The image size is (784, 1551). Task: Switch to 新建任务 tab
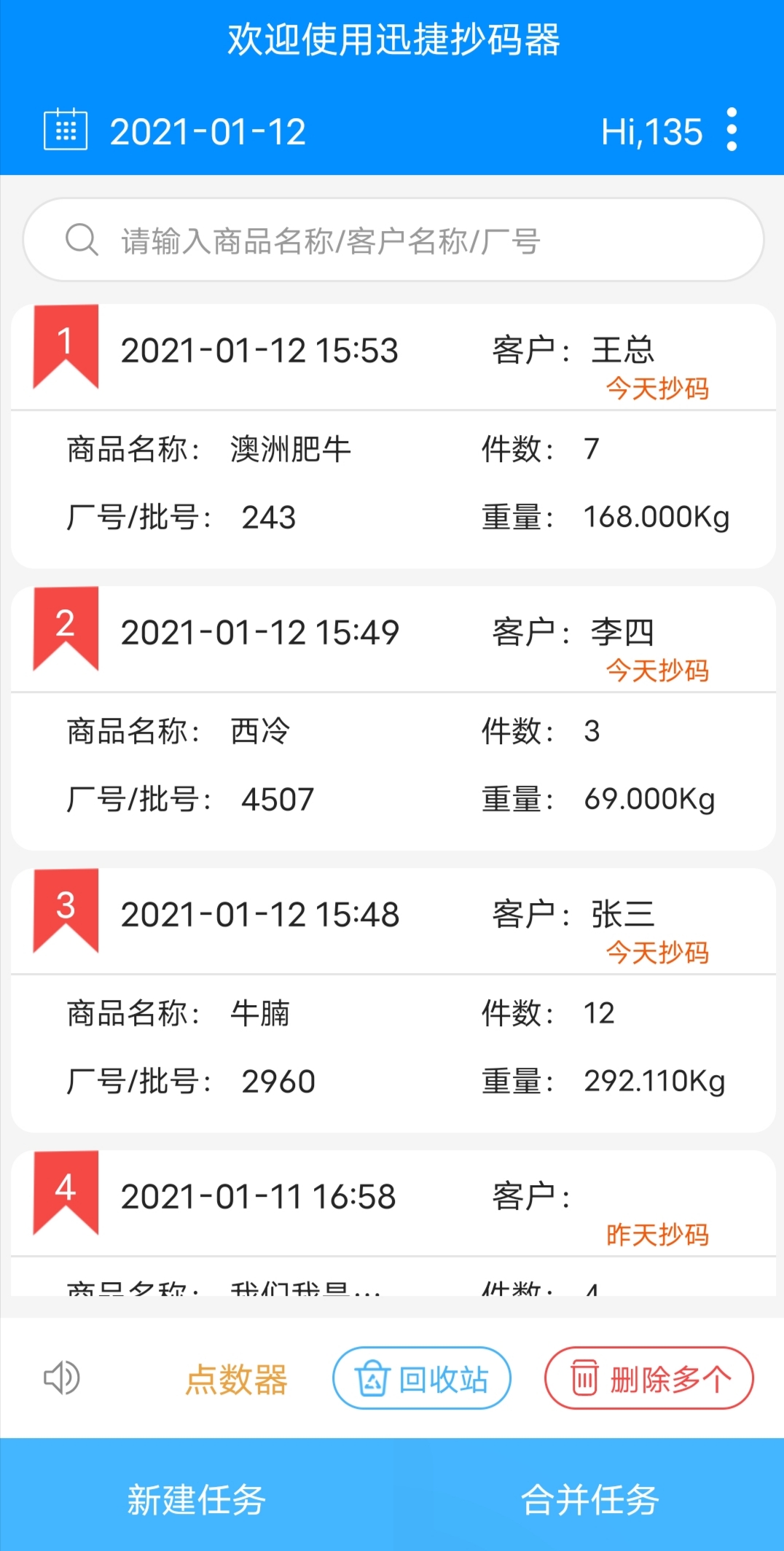point(196,1500)
